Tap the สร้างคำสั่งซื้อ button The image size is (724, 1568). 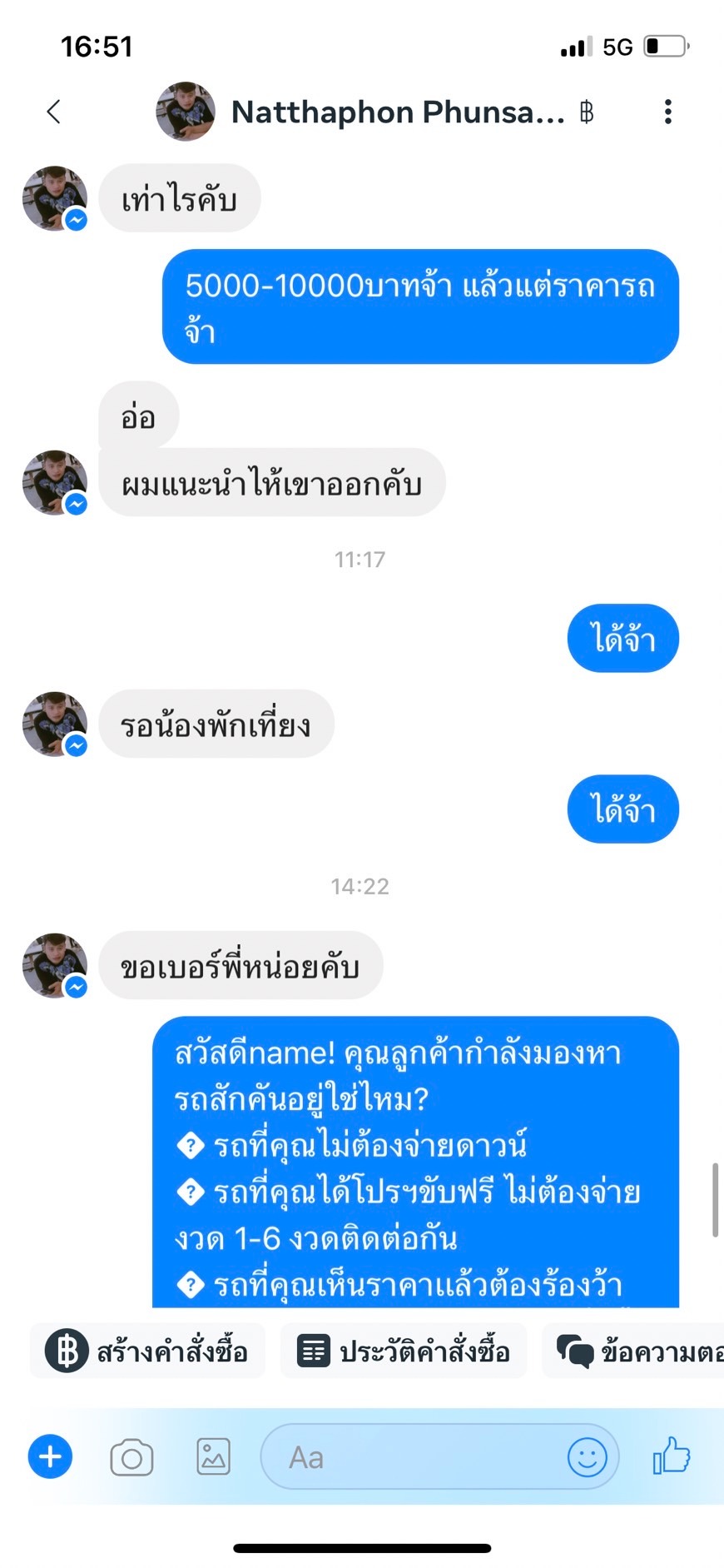[x=148, y=1351]
